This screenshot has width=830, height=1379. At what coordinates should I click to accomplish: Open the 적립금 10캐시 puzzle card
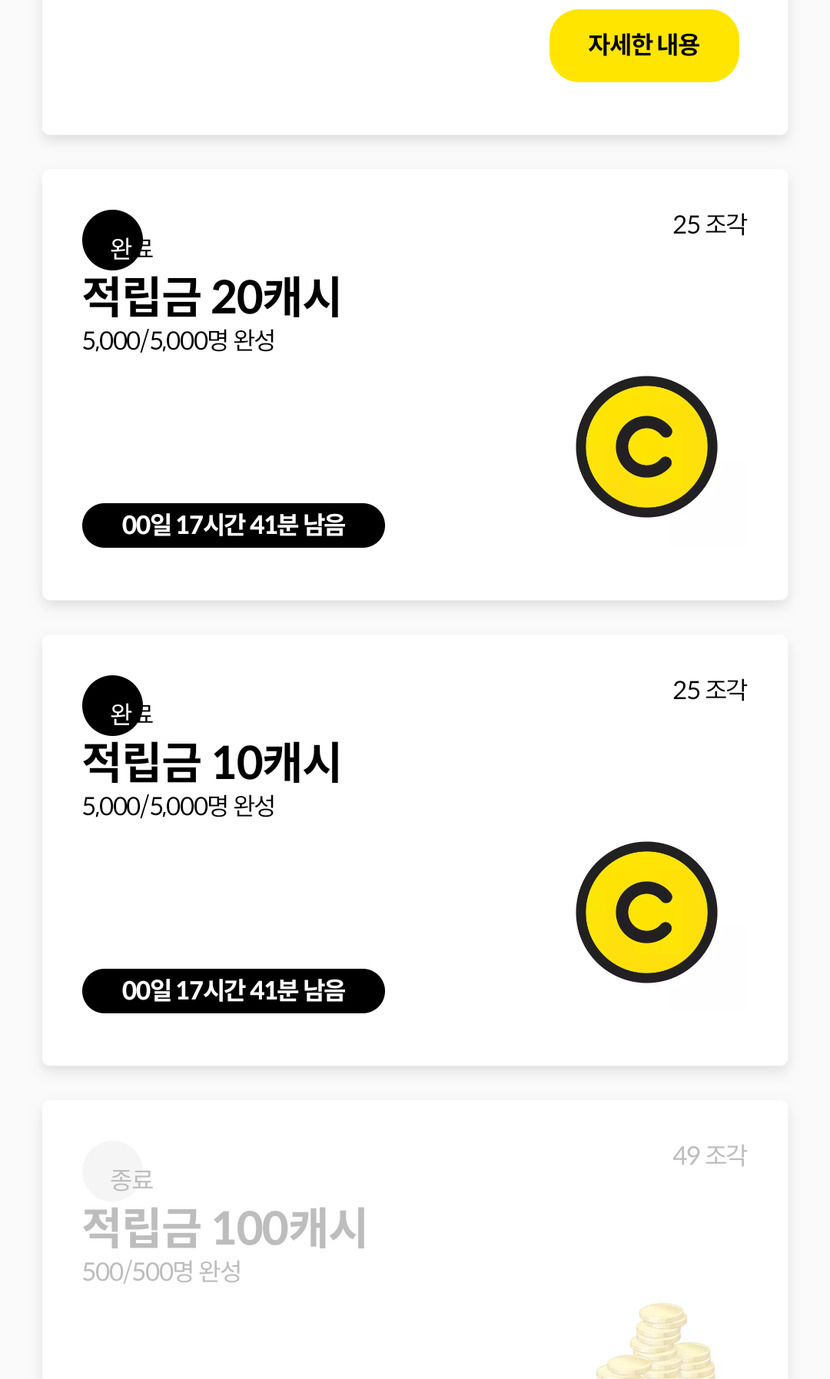[x=414, y=850]
